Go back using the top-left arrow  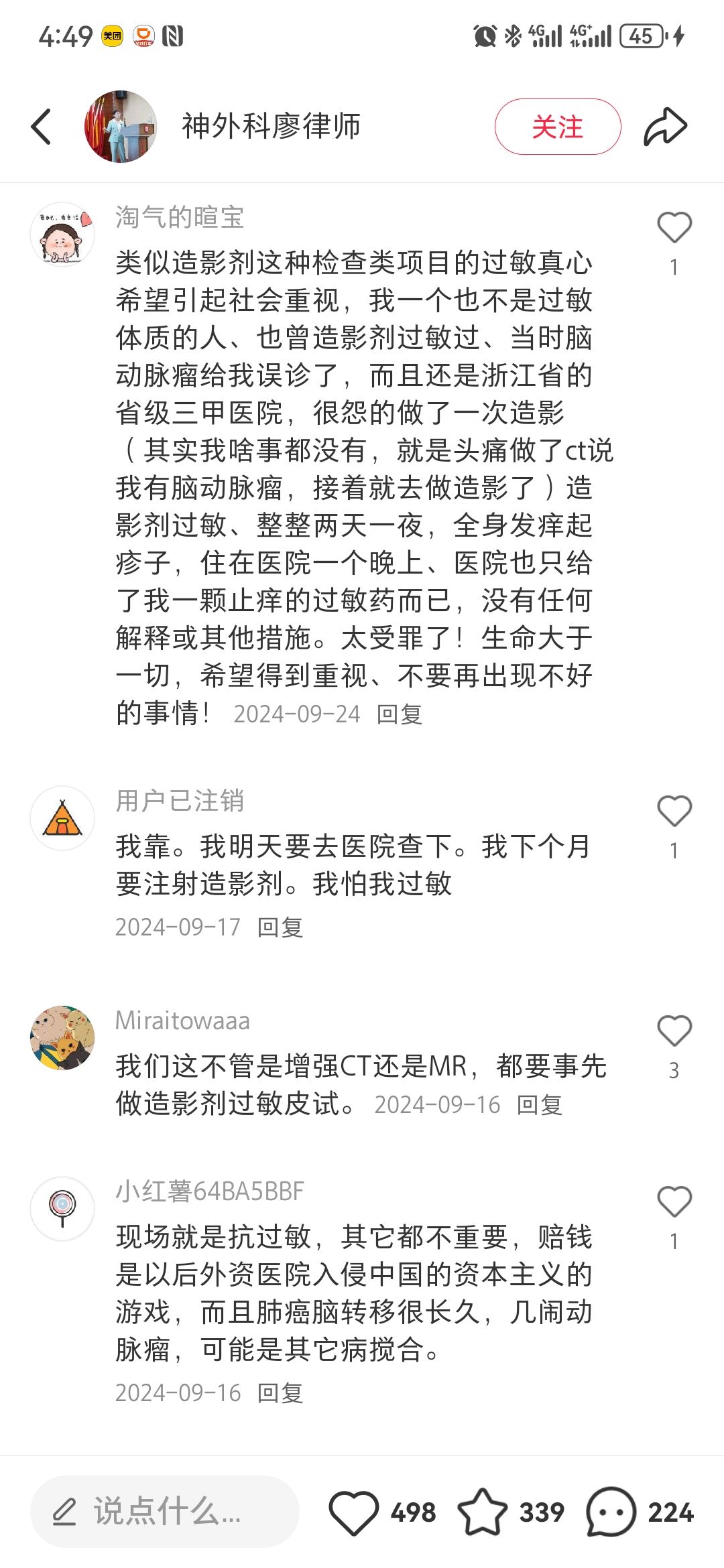[x=41, y=127]
